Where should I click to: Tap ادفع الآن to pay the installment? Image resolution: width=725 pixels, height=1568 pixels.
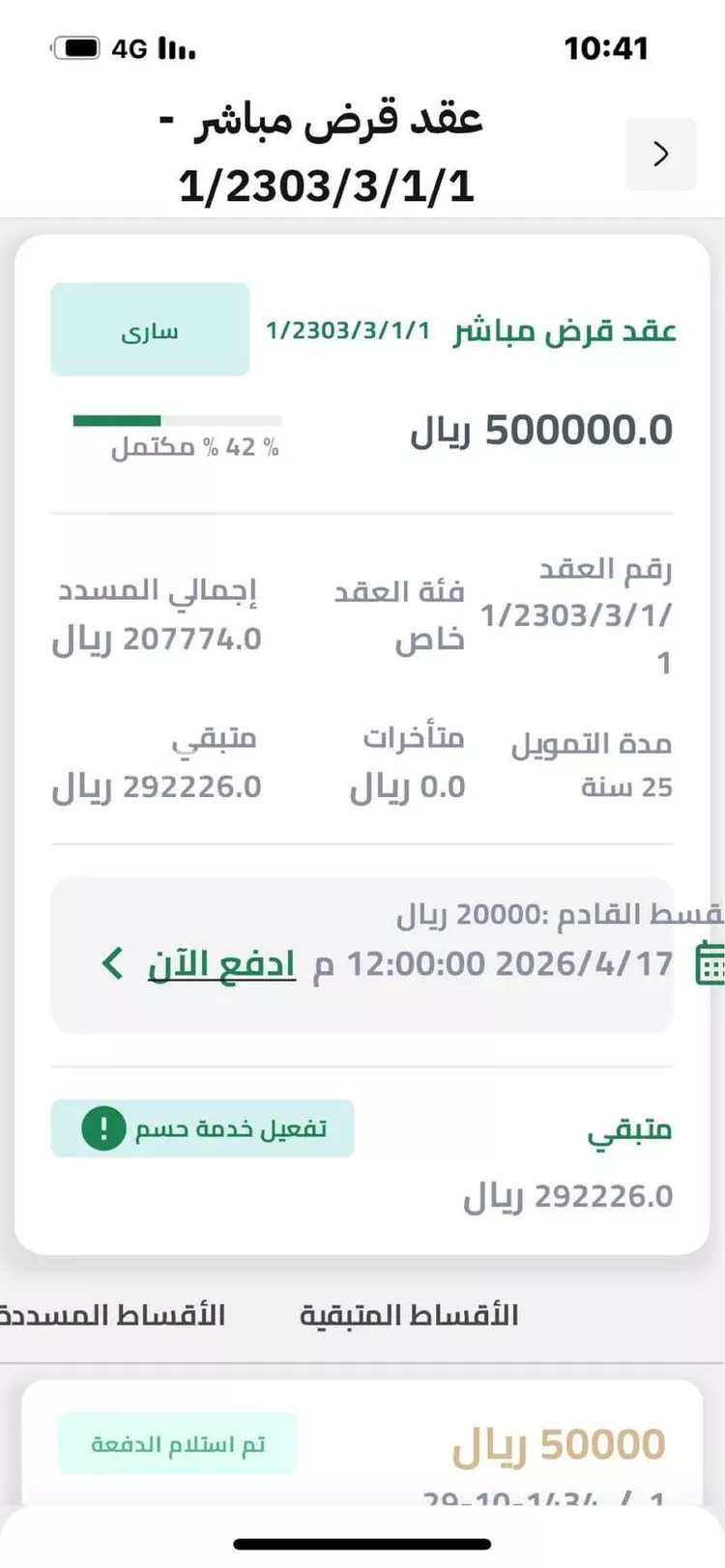222,962
